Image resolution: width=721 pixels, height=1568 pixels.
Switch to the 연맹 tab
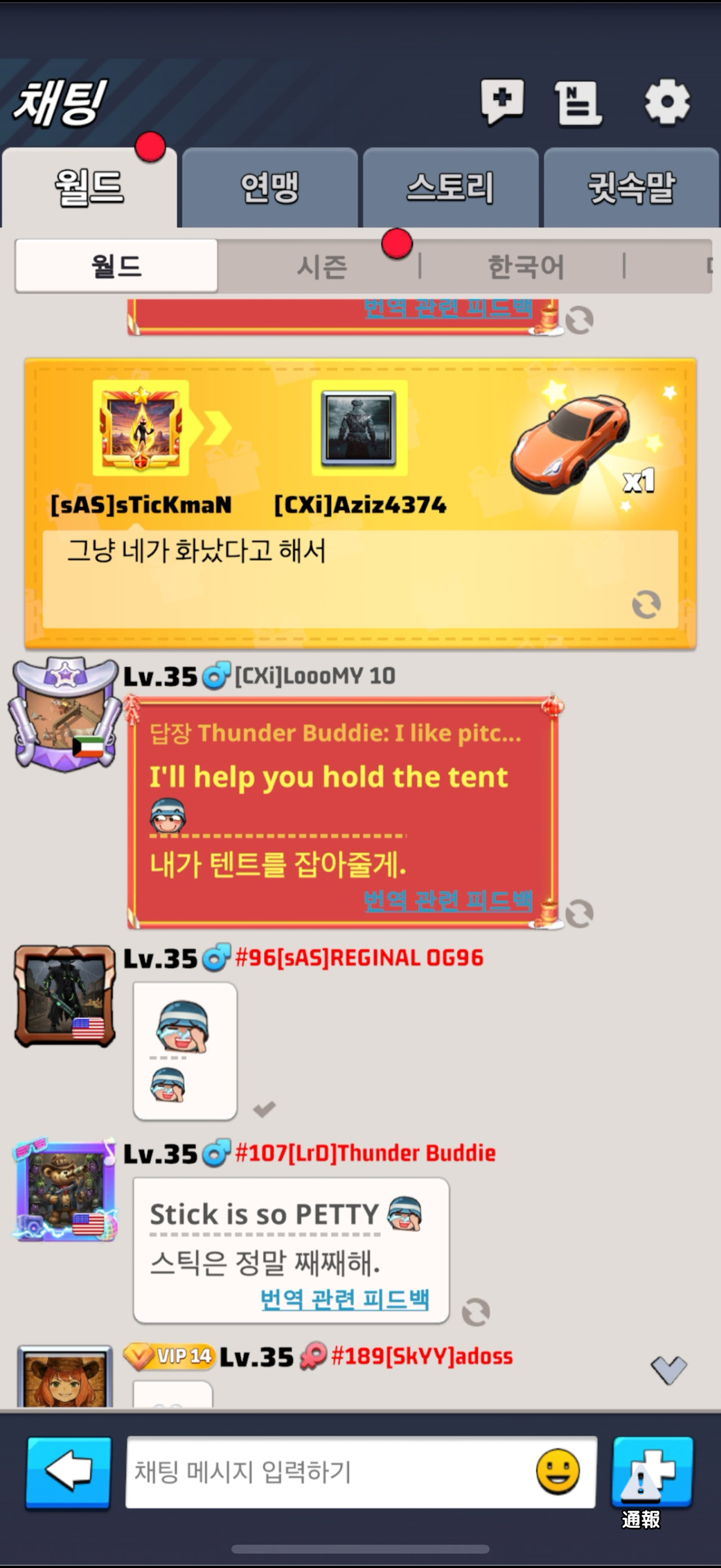(270, 188)
